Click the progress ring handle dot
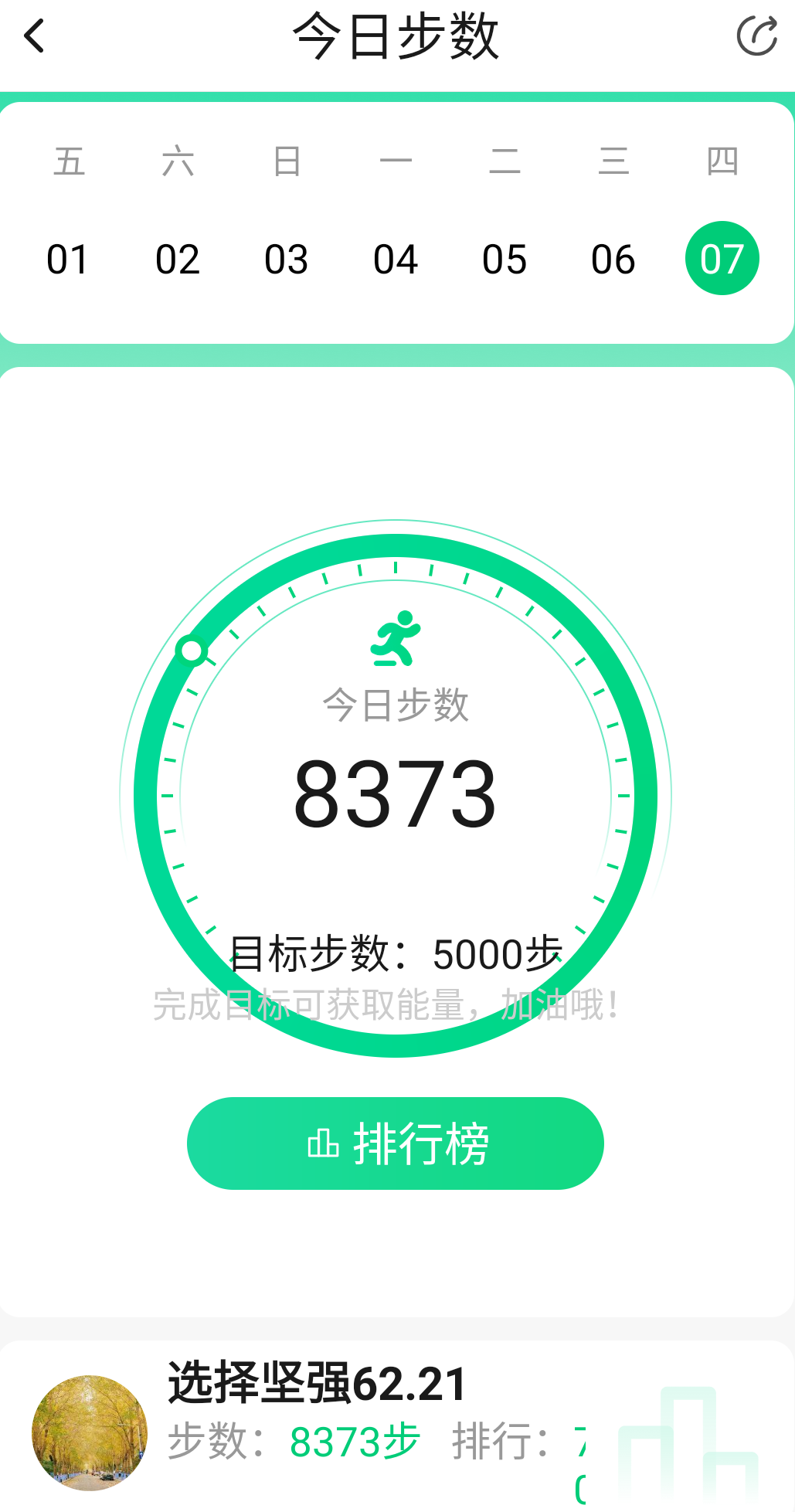This screenshot has height=1512, width=795. (x=191, y=651)
